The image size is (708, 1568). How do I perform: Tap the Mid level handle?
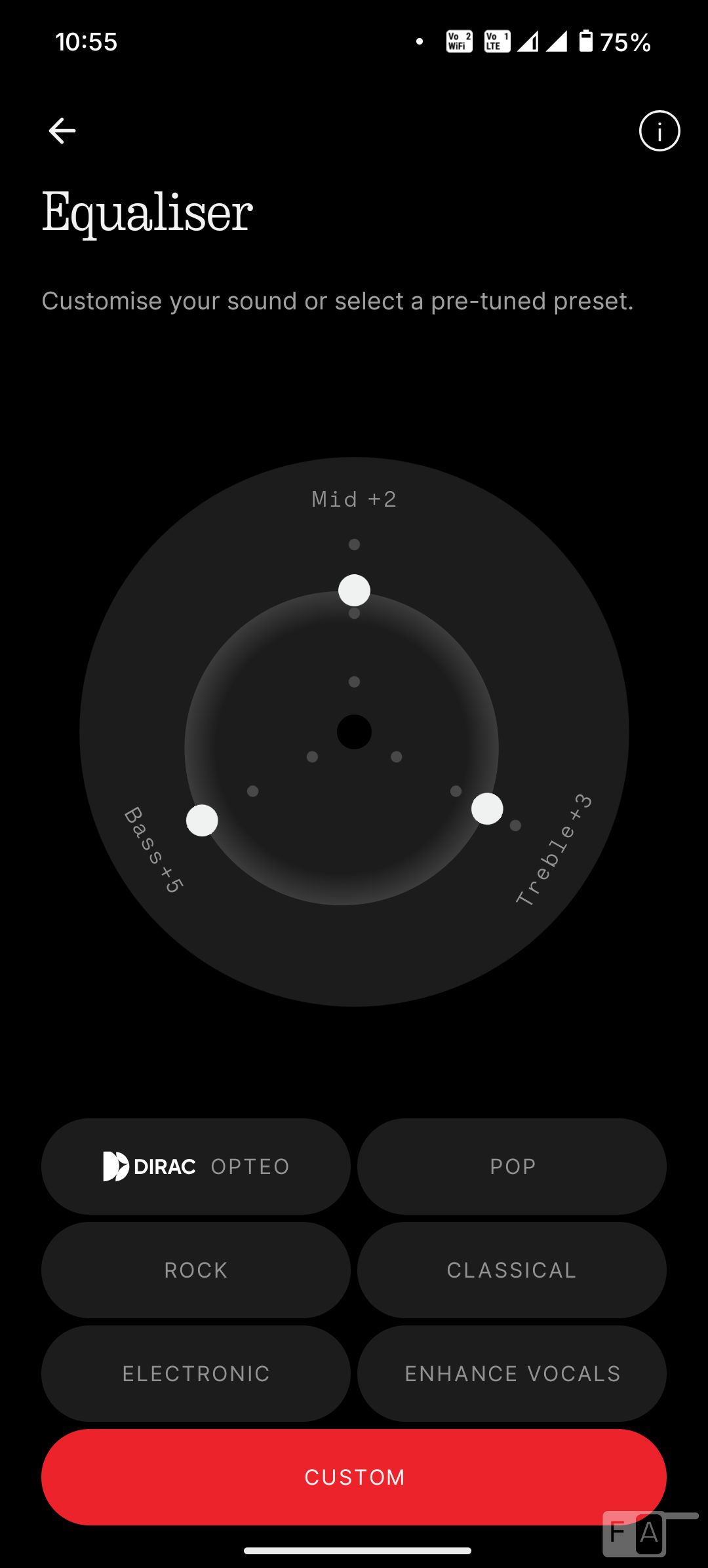(x=354, y=590)
